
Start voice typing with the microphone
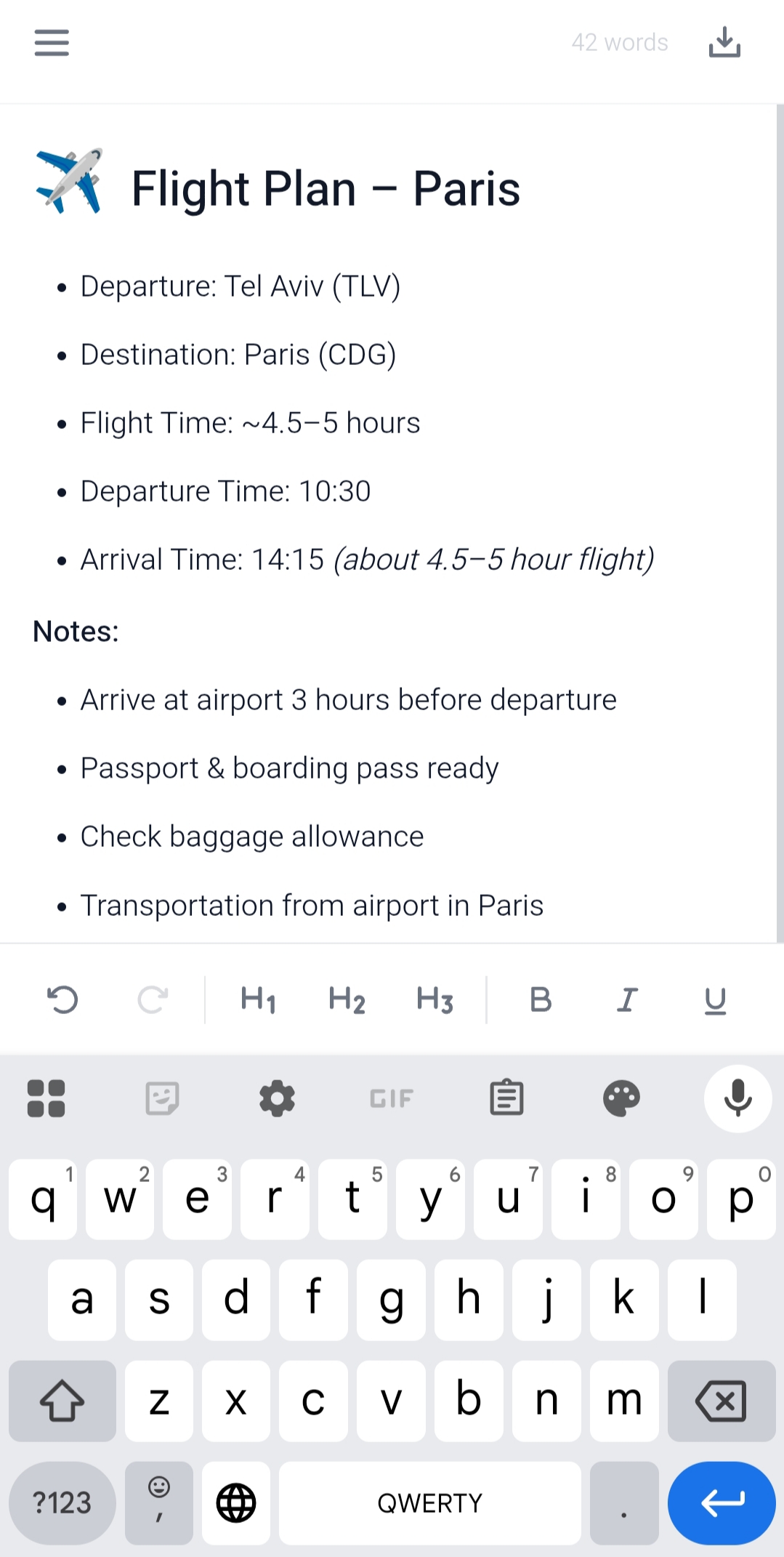click(737, 1098)
